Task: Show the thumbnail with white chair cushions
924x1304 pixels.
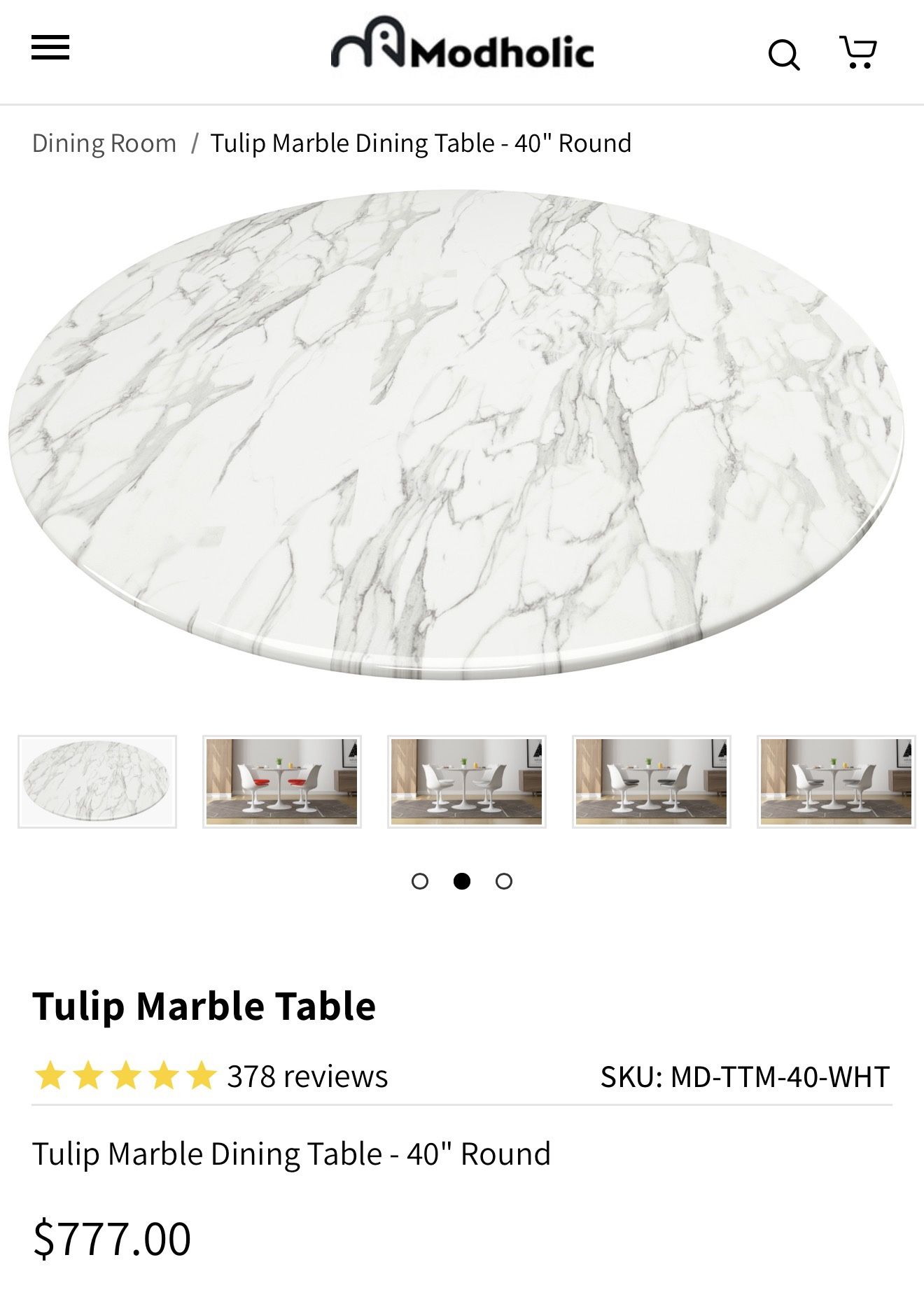Action: (x=466, y=781)
